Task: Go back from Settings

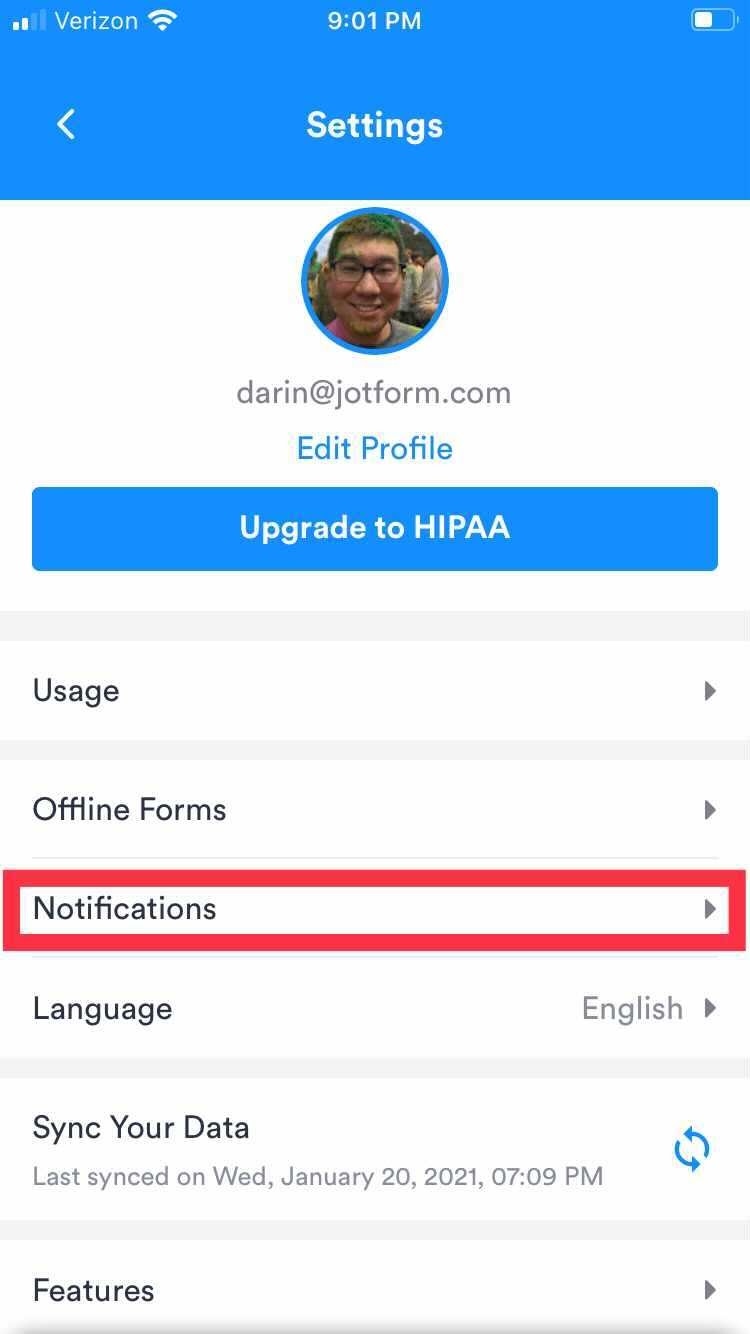Action: click(66, 125)
